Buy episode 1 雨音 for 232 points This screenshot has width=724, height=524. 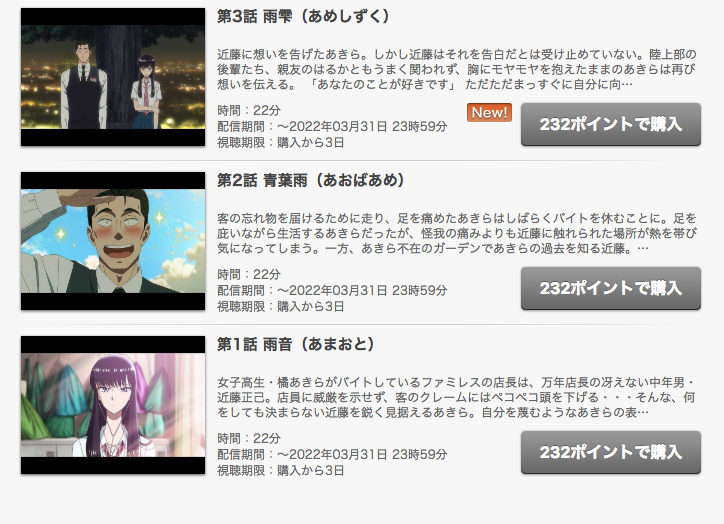tap(610, 452)
